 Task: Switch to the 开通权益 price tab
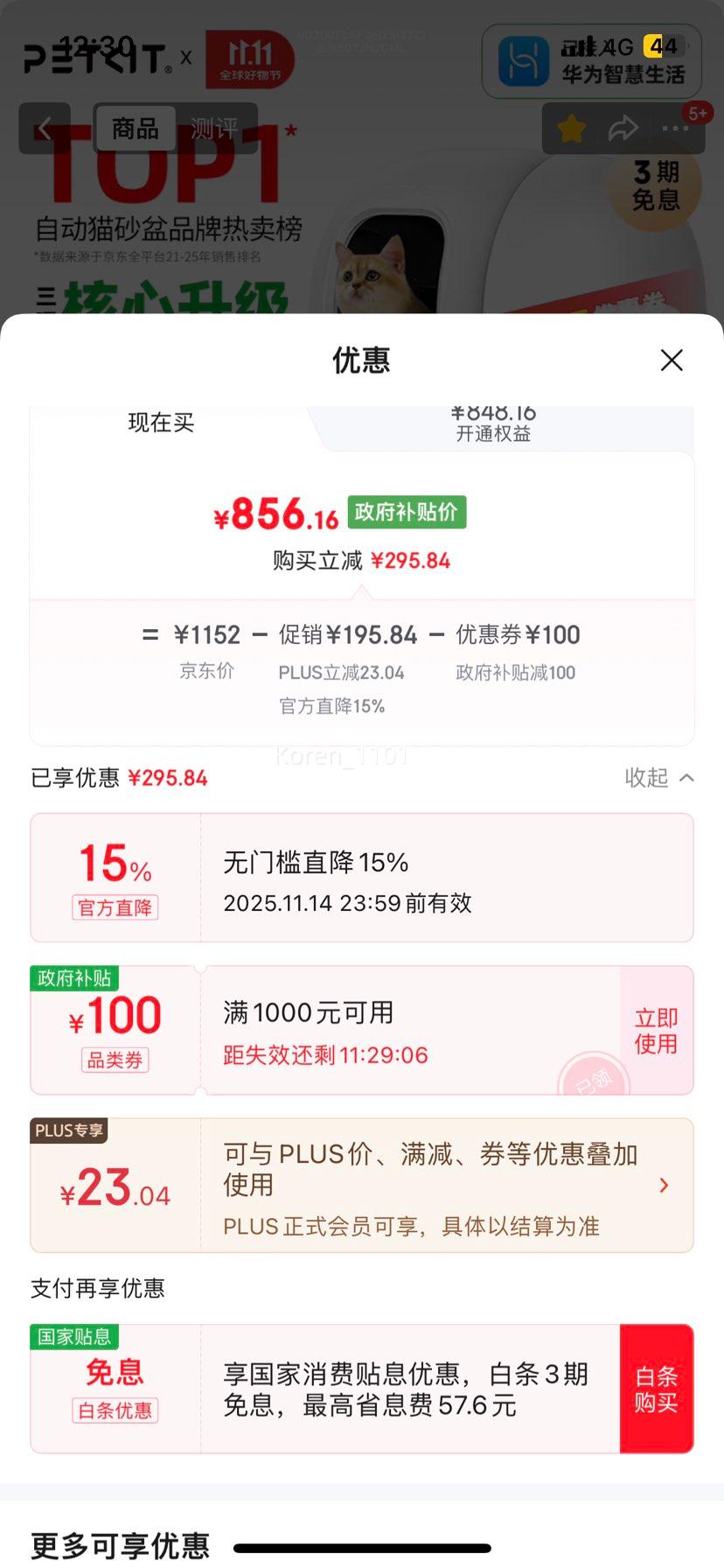[x=492, y=425]
